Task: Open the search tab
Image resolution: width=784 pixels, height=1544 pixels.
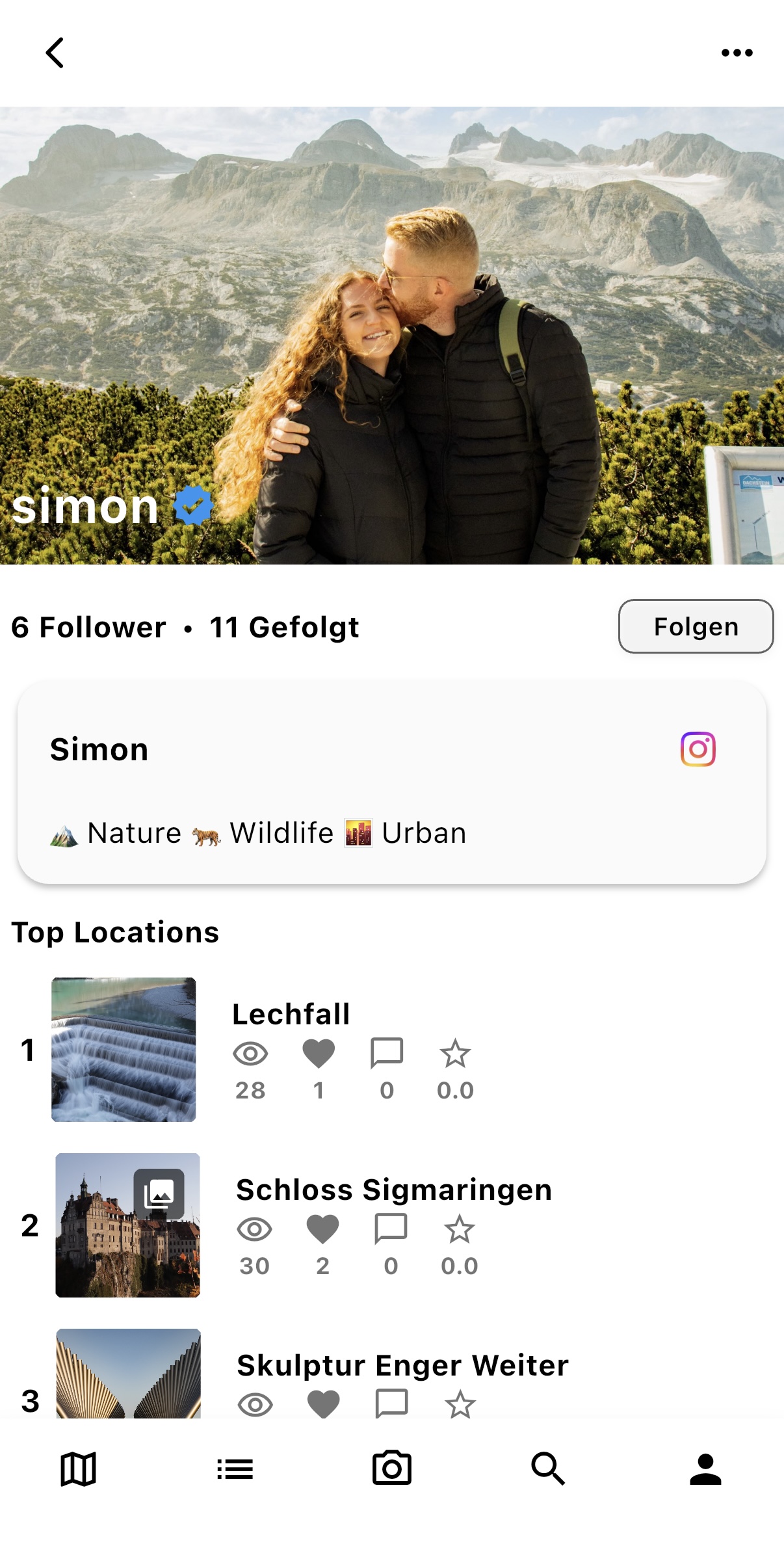Action: pyautogui.click(x=549, y=1469)
